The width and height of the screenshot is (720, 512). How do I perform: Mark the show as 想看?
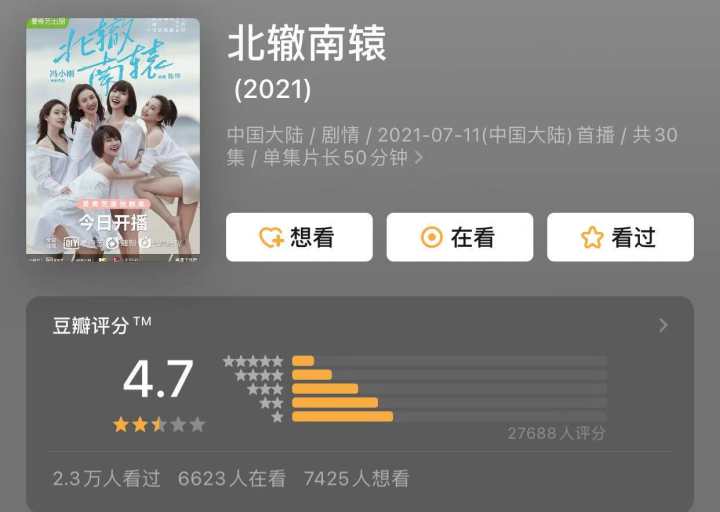[x=299, y=237]
